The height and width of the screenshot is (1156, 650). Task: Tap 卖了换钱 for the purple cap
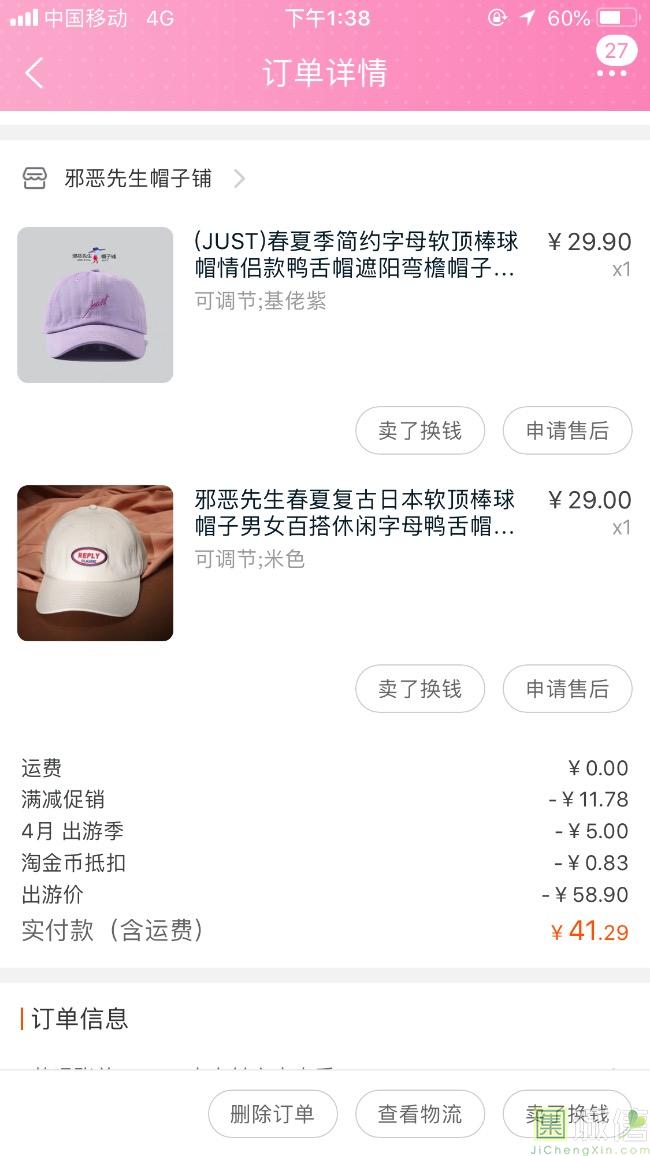pos(420,431)
